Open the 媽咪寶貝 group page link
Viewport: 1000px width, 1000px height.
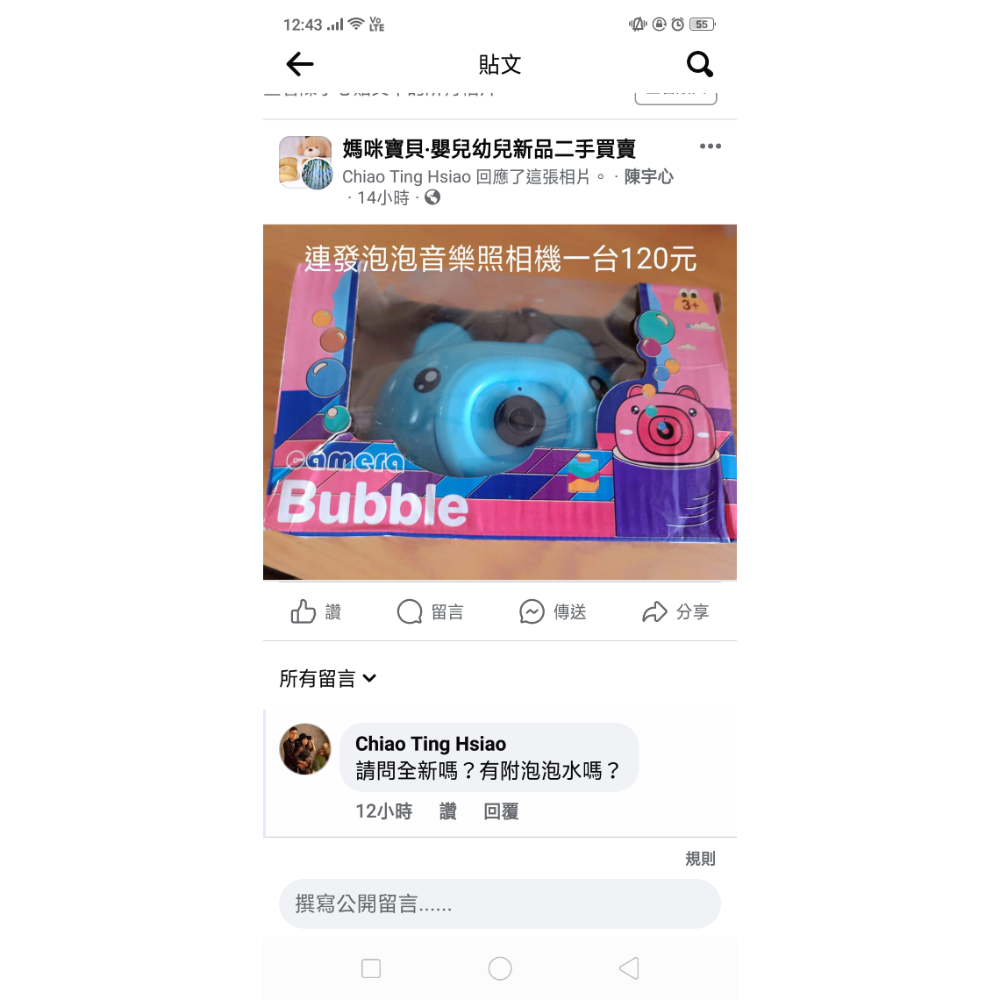tap(489, 149)
